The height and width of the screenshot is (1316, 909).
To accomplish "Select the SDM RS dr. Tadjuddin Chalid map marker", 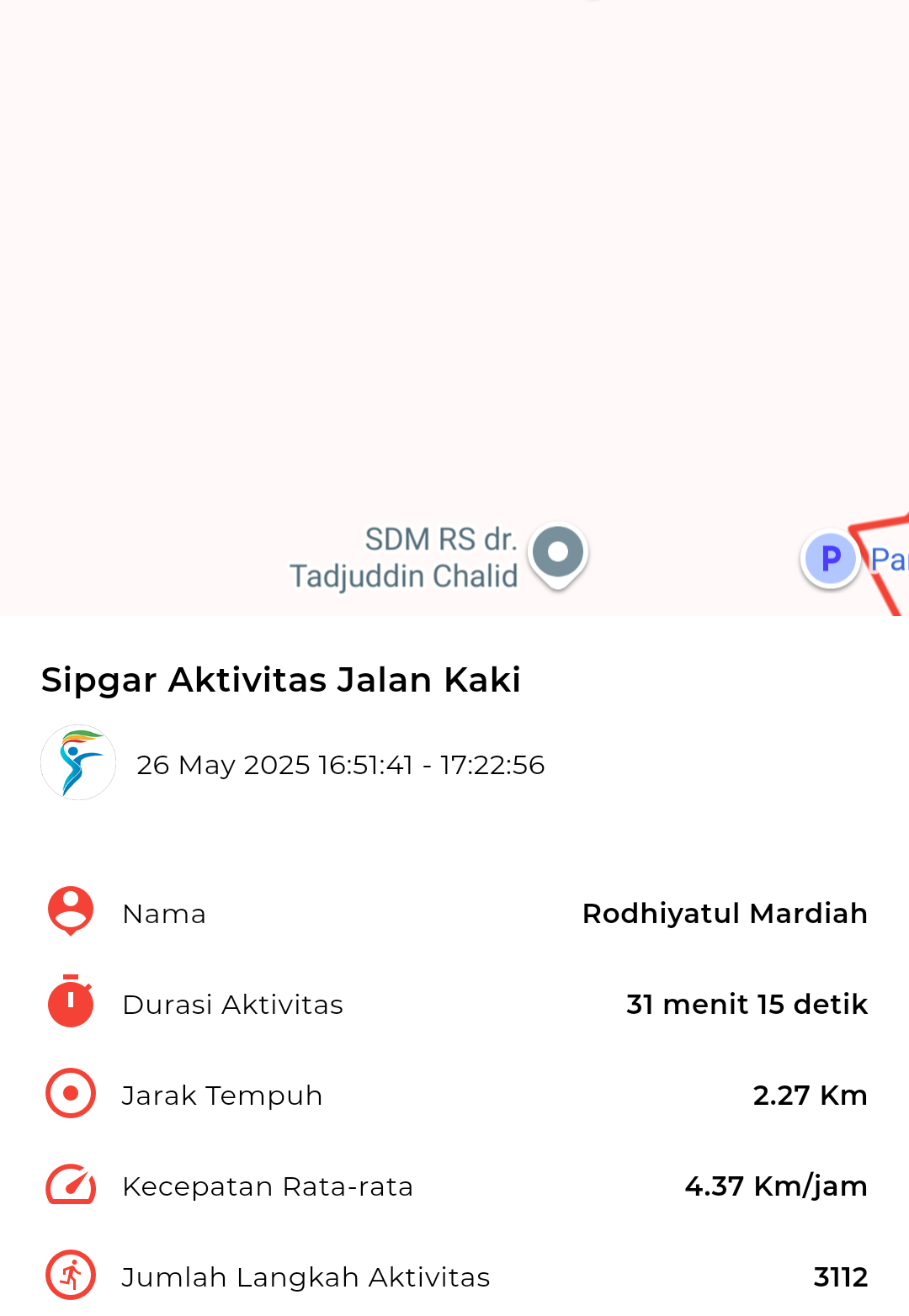I will (557, 553).
